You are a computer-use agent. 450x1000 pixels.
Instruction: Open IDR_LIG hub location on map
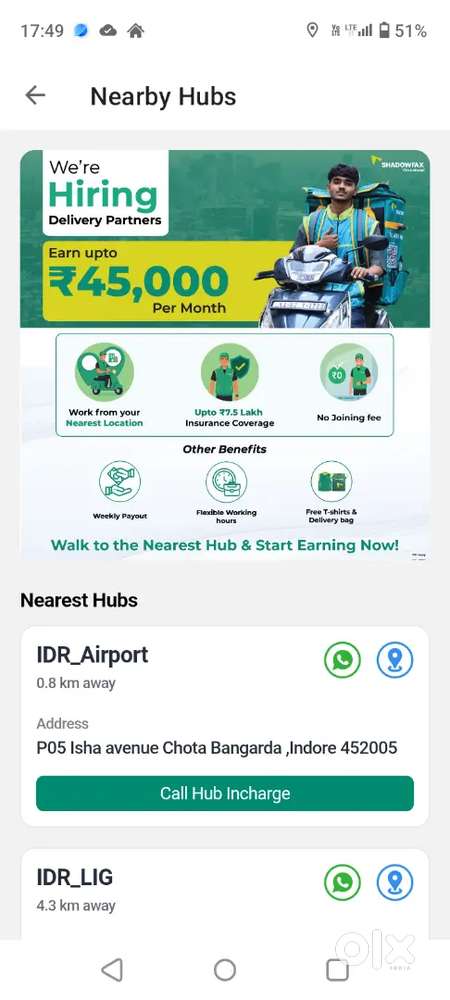pos(395,883)
